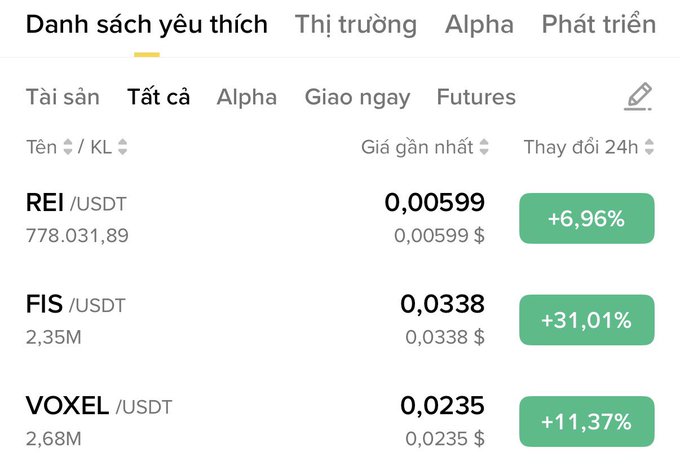Select the Alpha filter below Thị trường
Viewport: 680px width, 474px height.
[247, 97]
